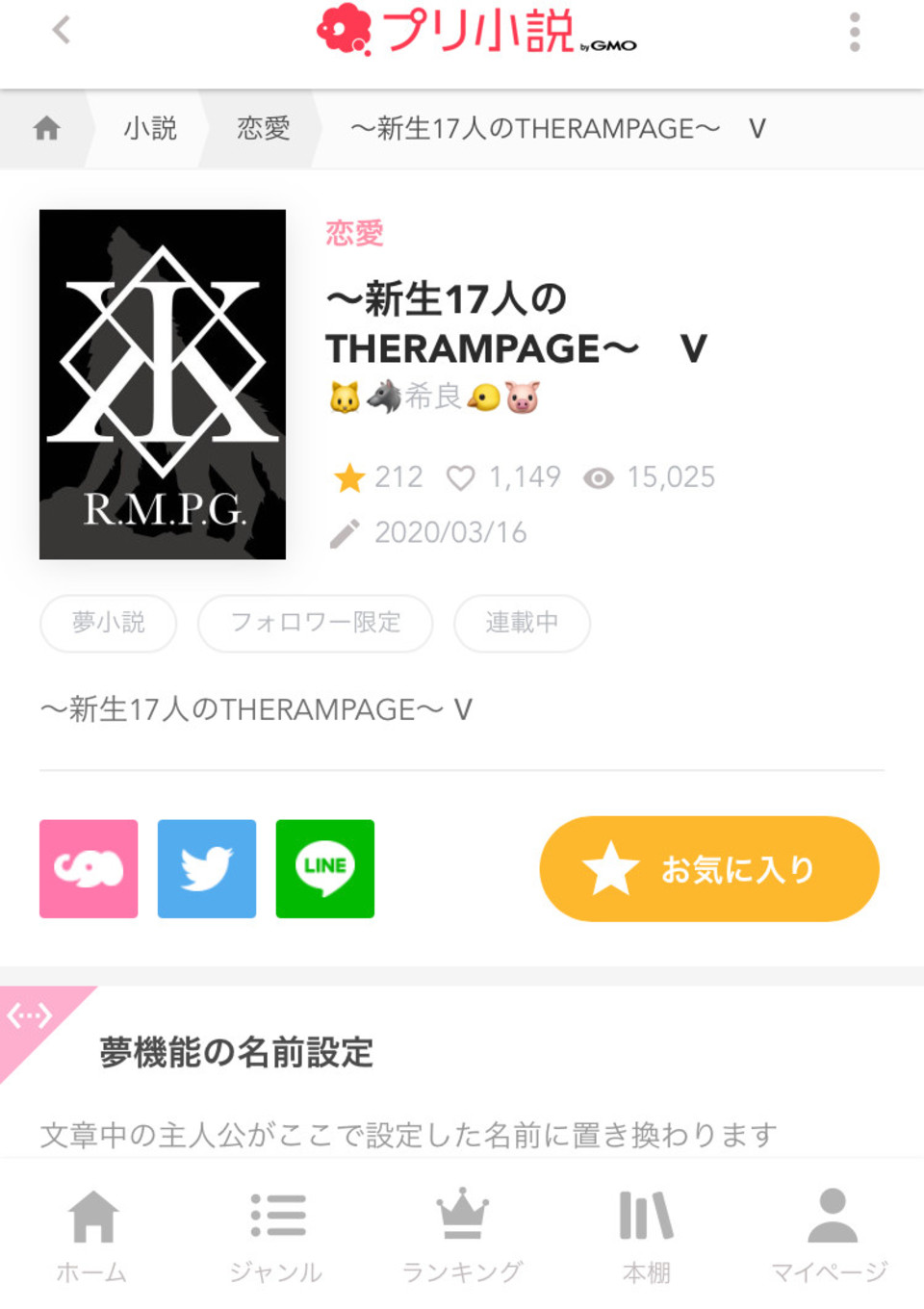This screenshot has height=1309, width=924.
Task: Select the フォロワー限定 tag chip
Action: 315,623
